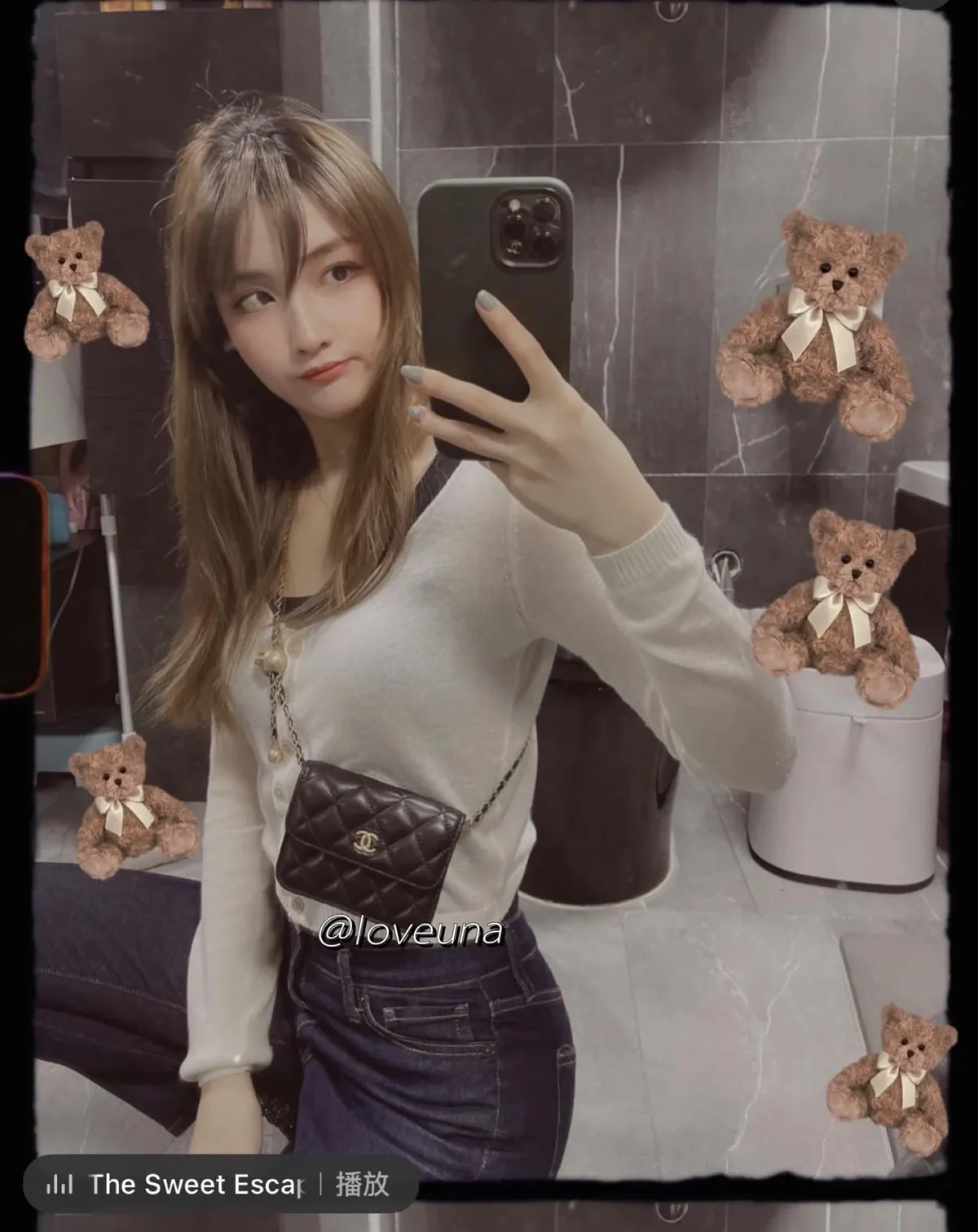Screen dimensions: 978x1232
Task: Tap 播放 to play the music
Action: pos(363,1184)
